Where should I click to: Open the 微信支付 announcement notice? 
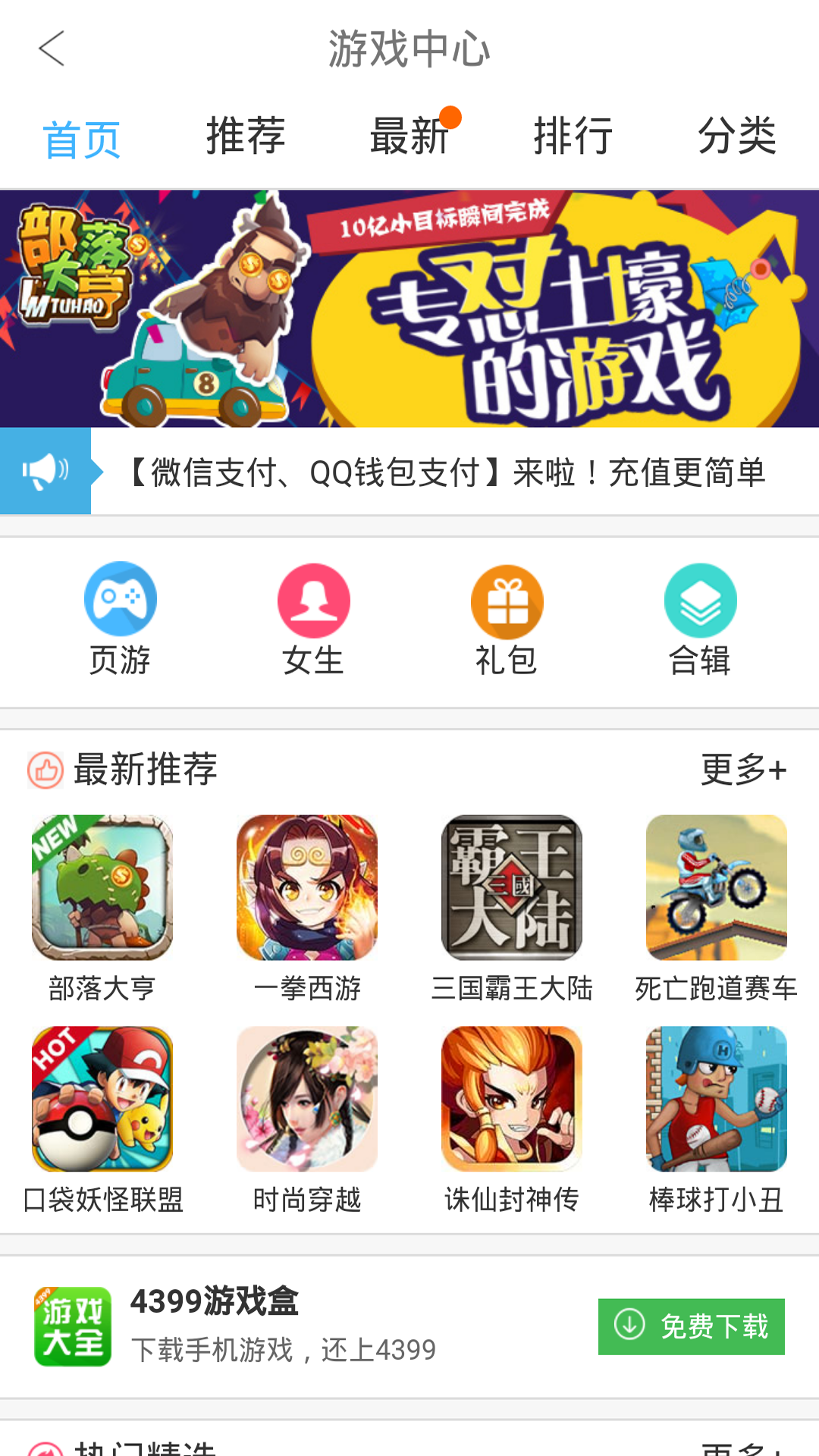tap(447, 472)
